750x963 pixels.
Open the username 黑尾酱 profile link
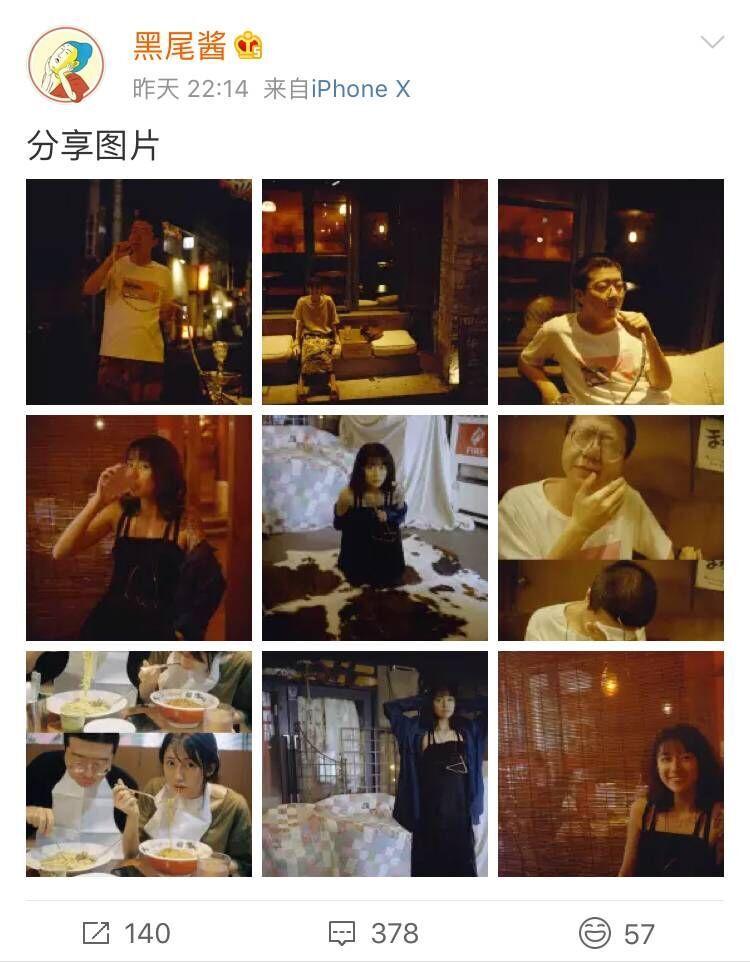(180, 45)
